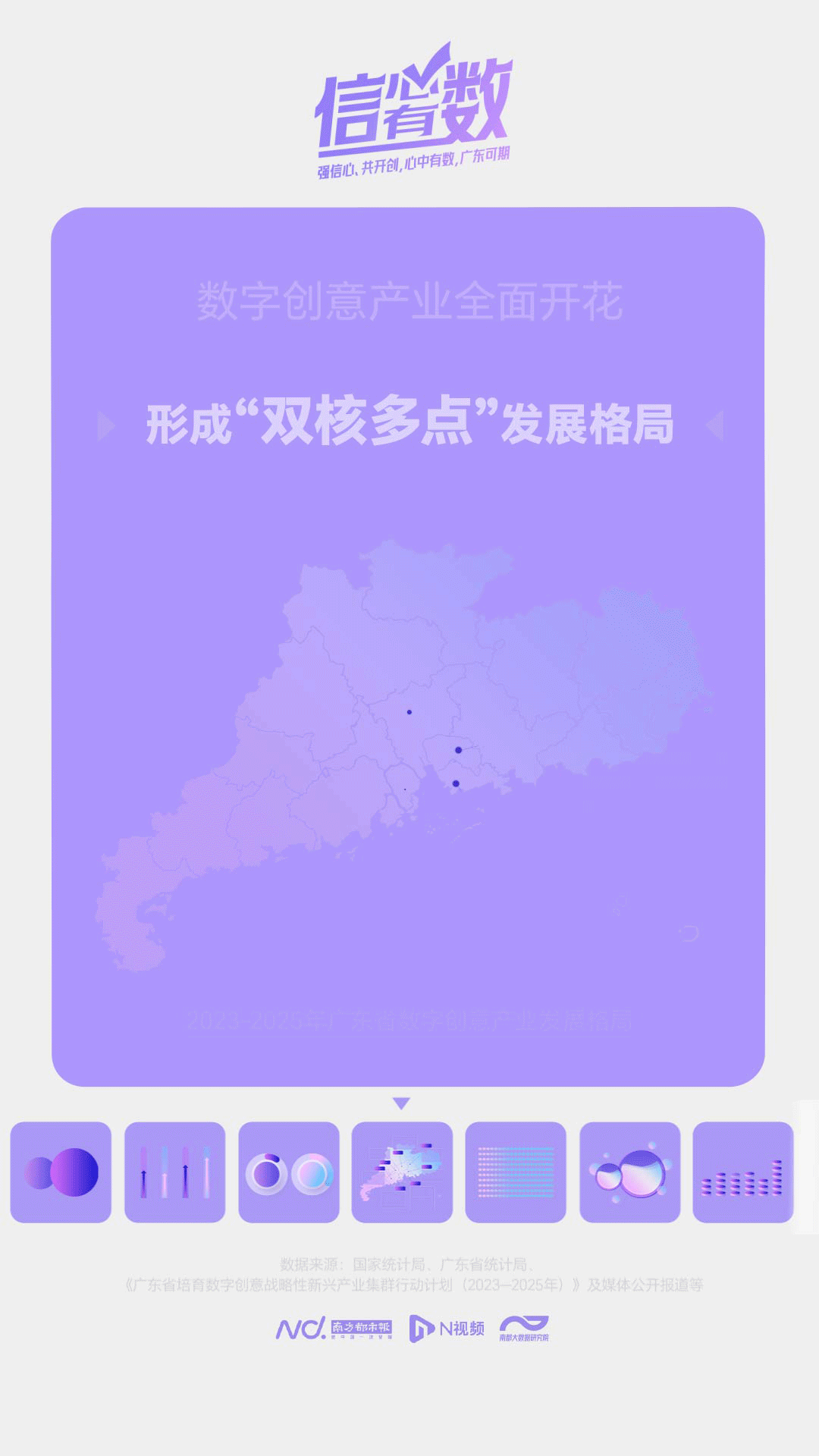
Task: Open the two overlapping circles thumbnail
Action: tap(61, 1172)
